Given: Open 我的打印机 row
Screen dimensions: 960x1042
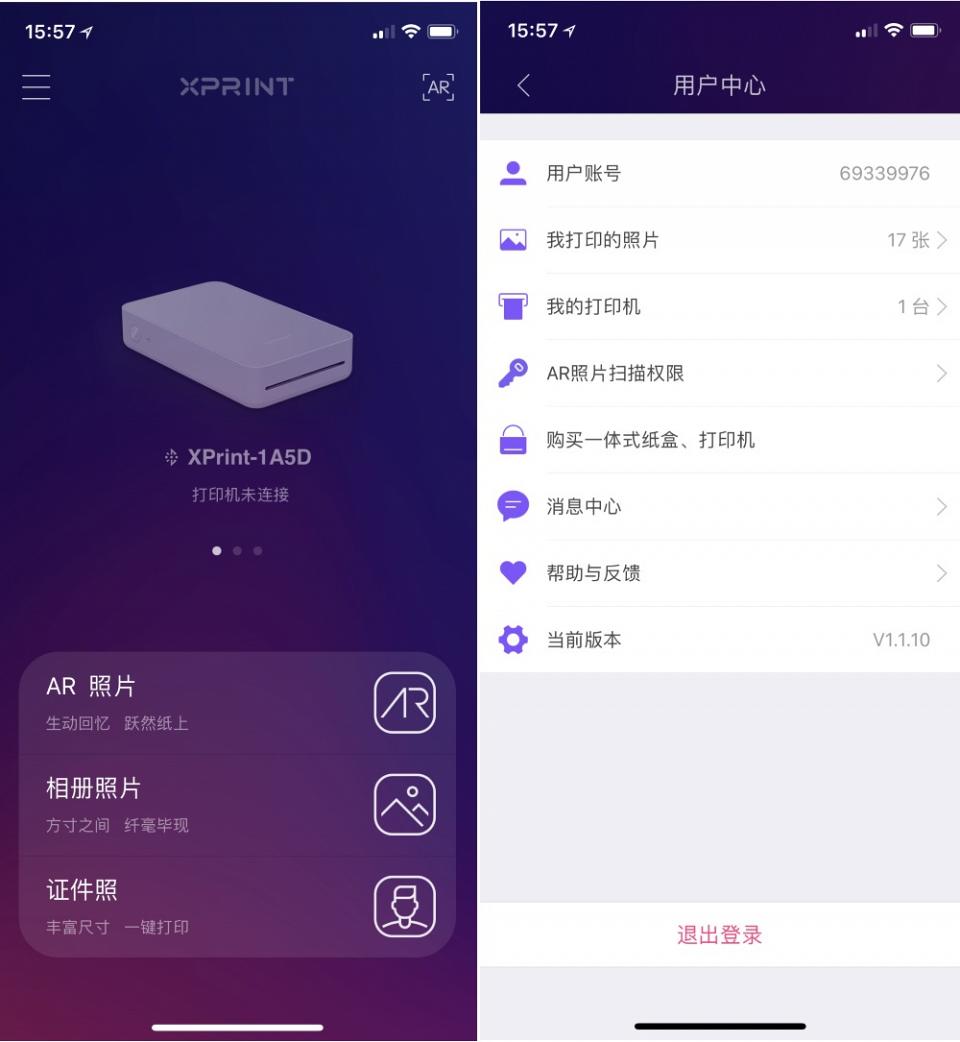Looking at the screenshot, I should click(x=720, y=307).
